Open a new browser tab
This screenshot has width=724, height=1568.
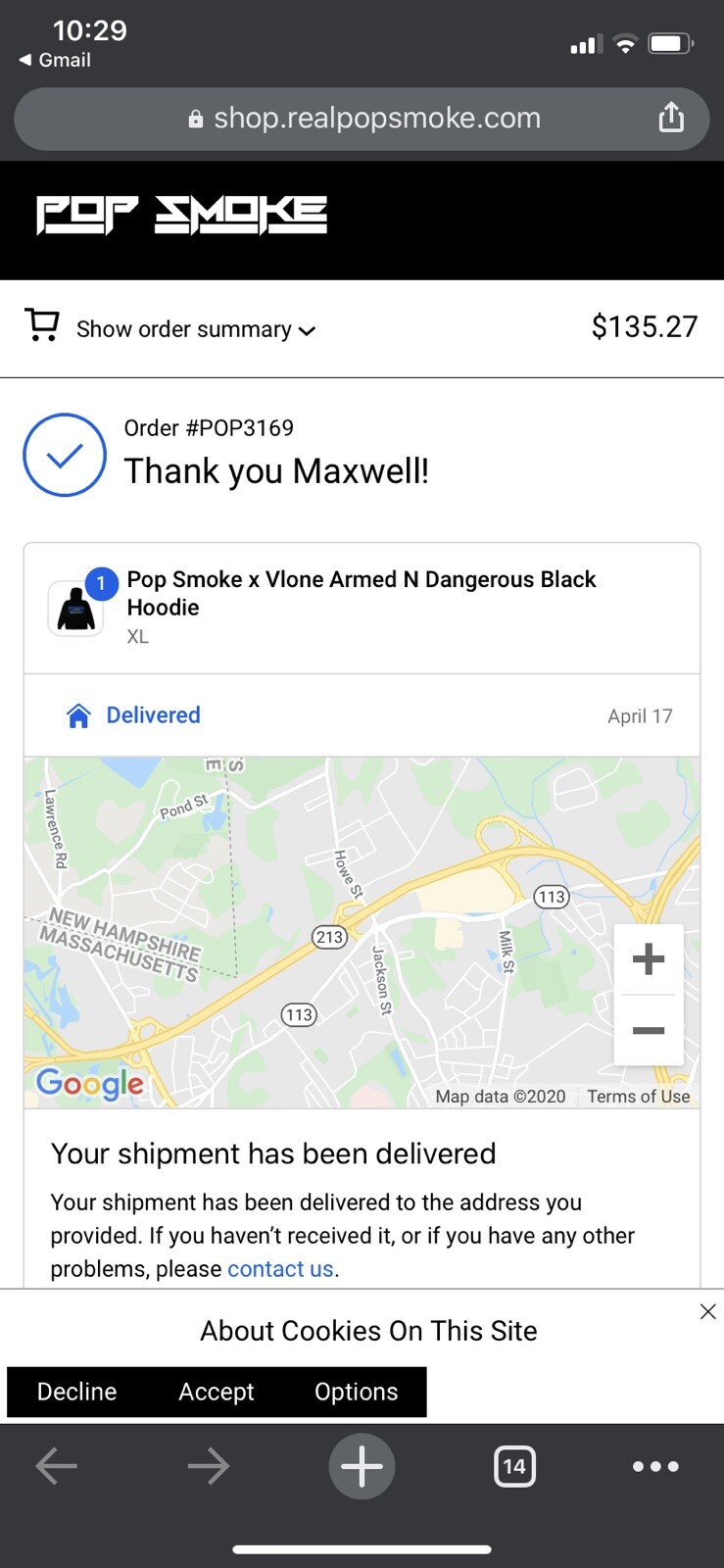click(x=362, y=1466)
